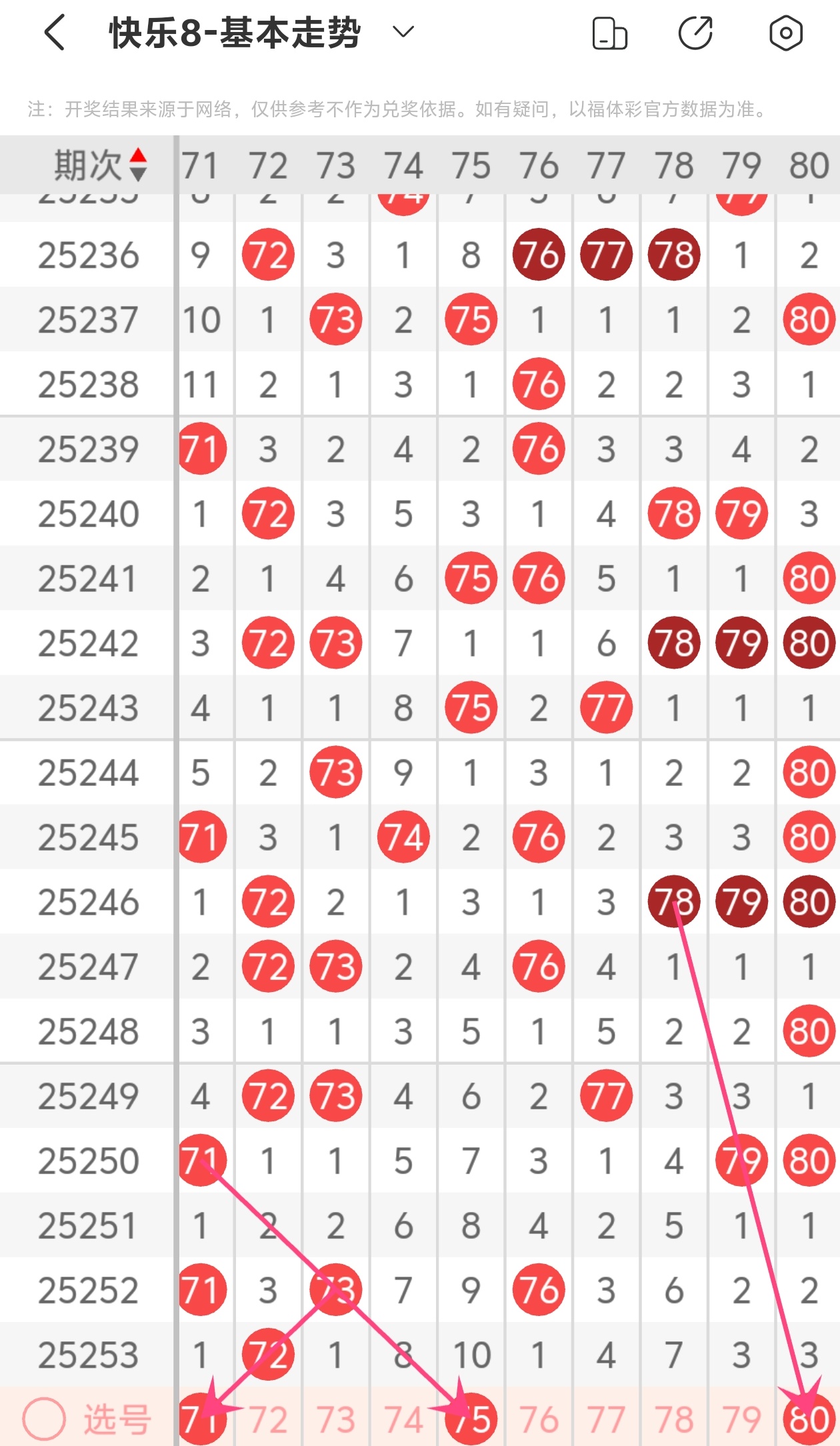Viewport: 840px width, 1446px height.
Task: Select number 79 in the 选号 row
Action: tap(741, 1419)
